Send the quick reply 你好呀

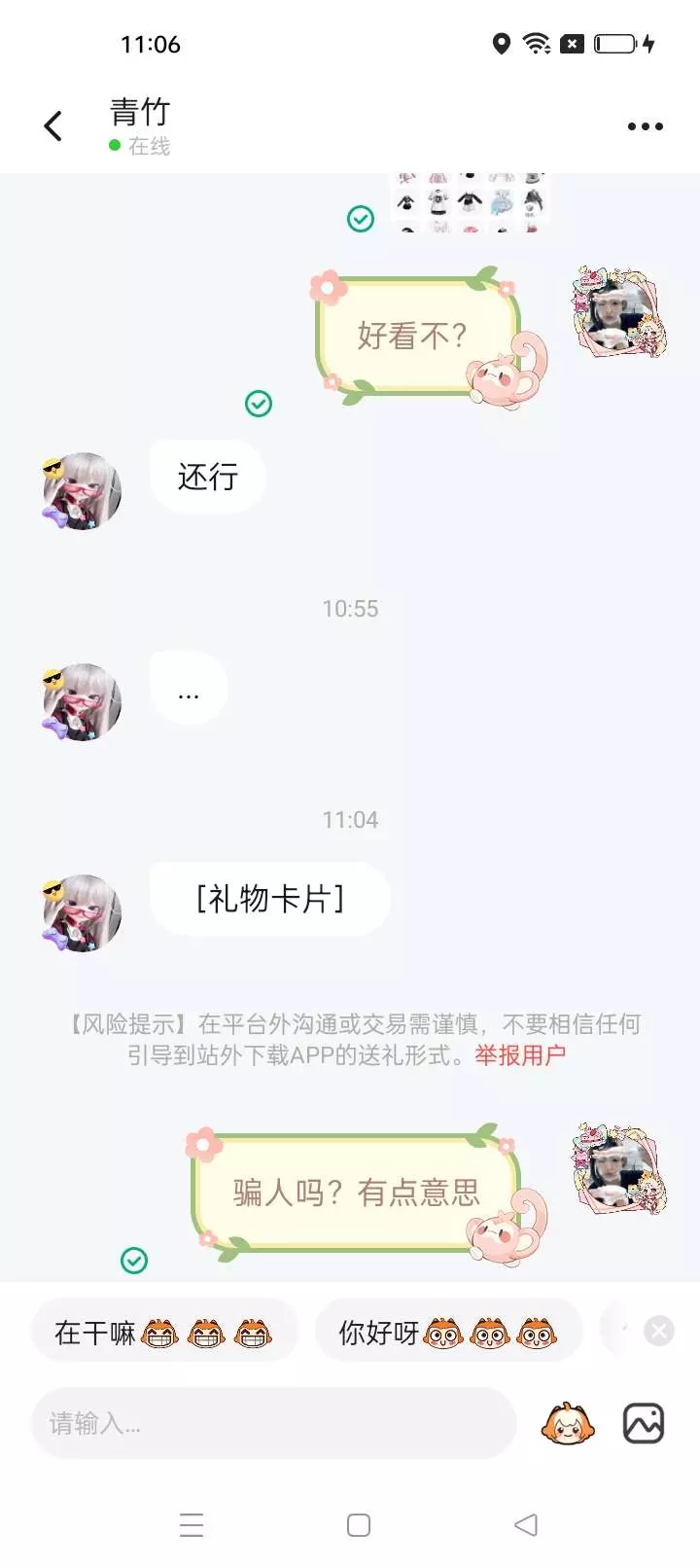click(448, 1332)
